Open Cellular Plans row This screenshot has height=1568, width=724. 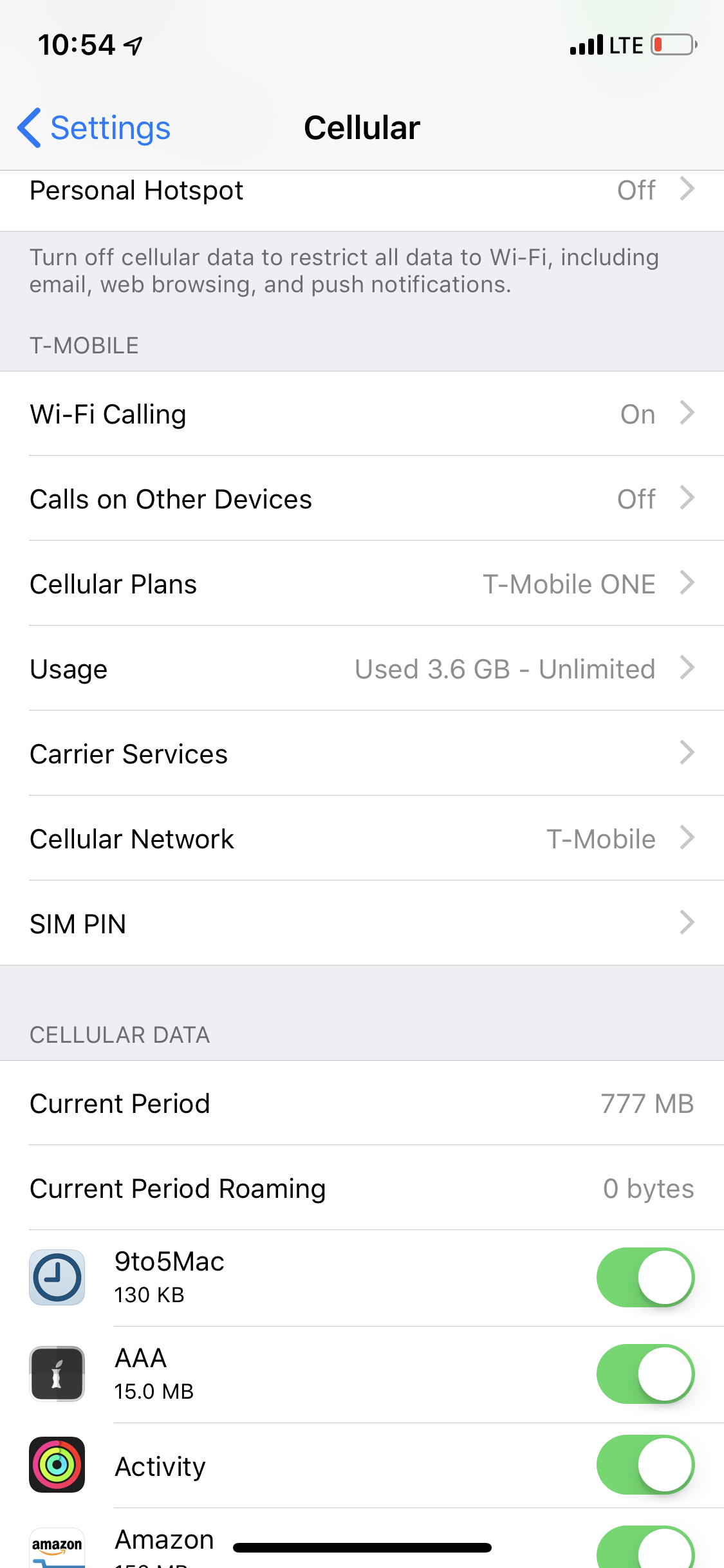pyautogui.click(x=362, y=584)
